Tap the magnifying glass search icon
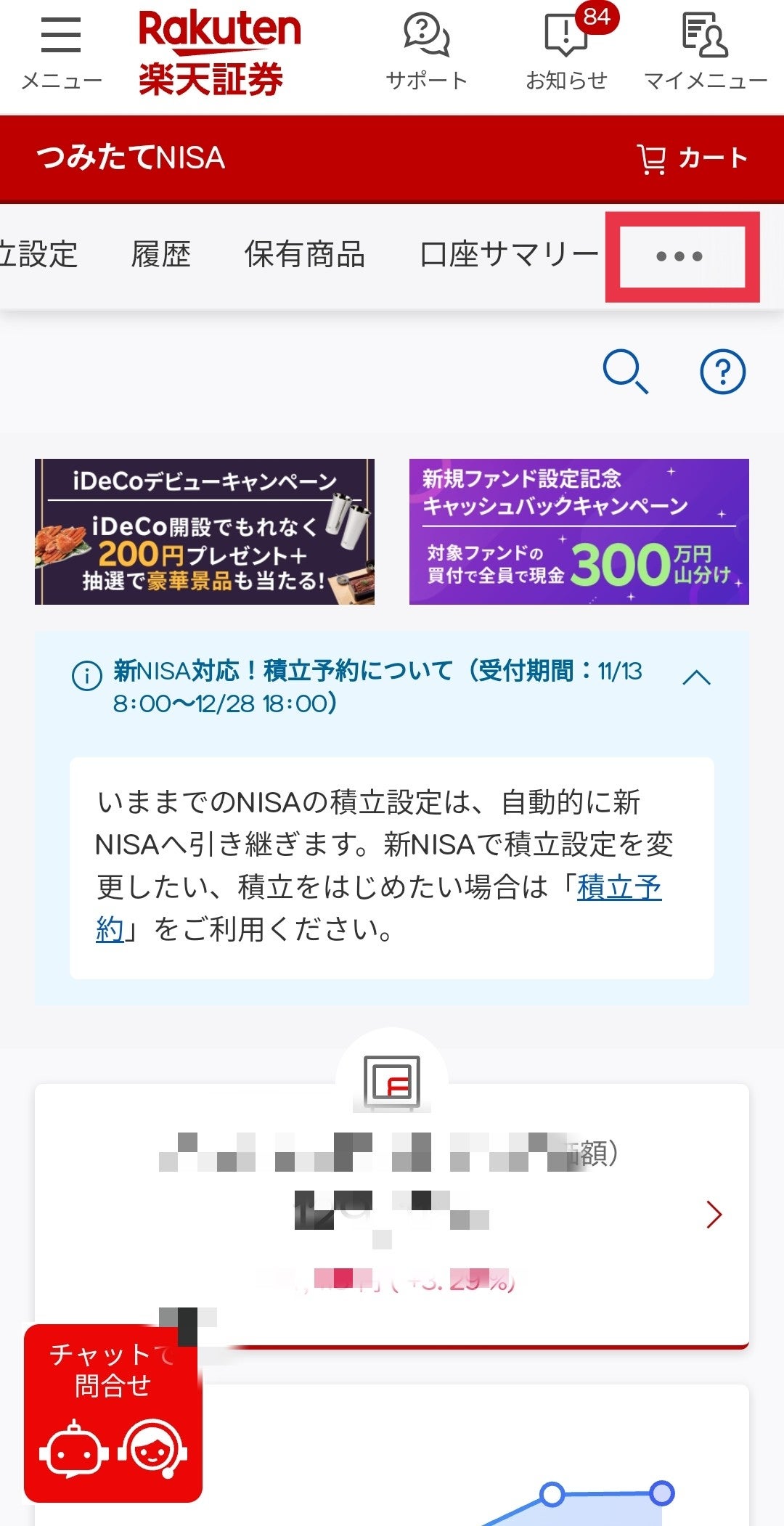Viewport: 784px width, 1526px height. coord(625,372)
